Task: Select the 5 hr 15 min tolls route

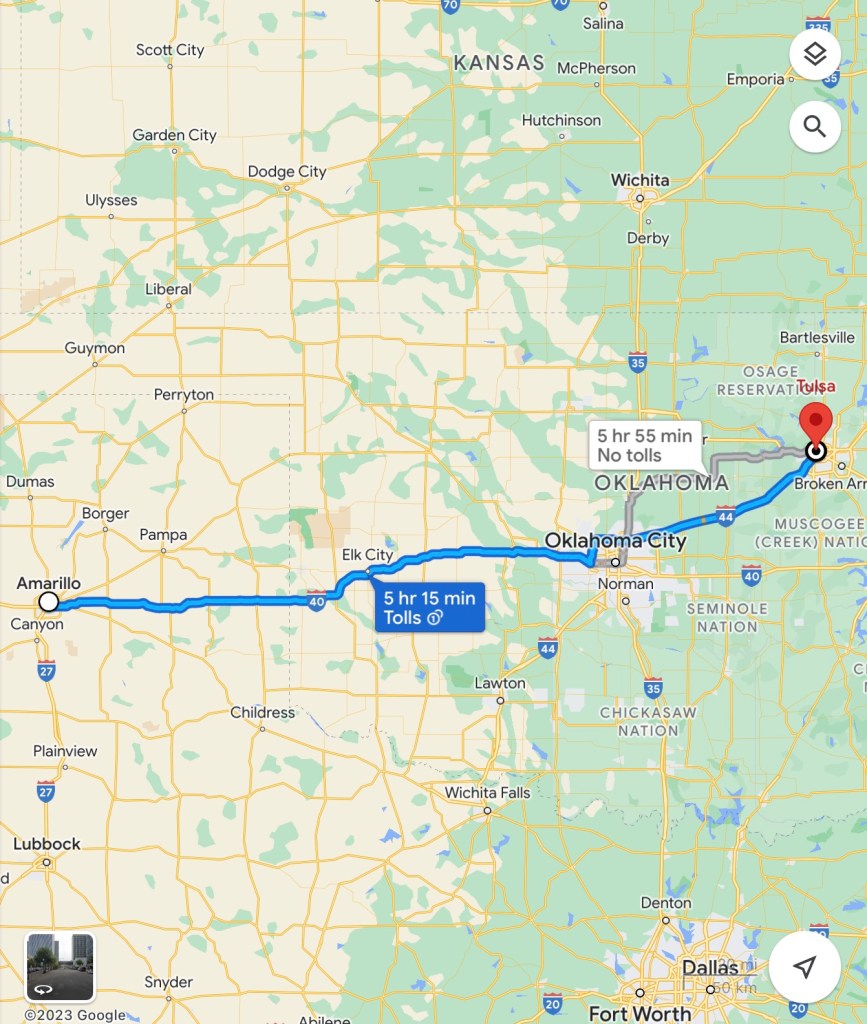Action: click(x=429, y=608)
